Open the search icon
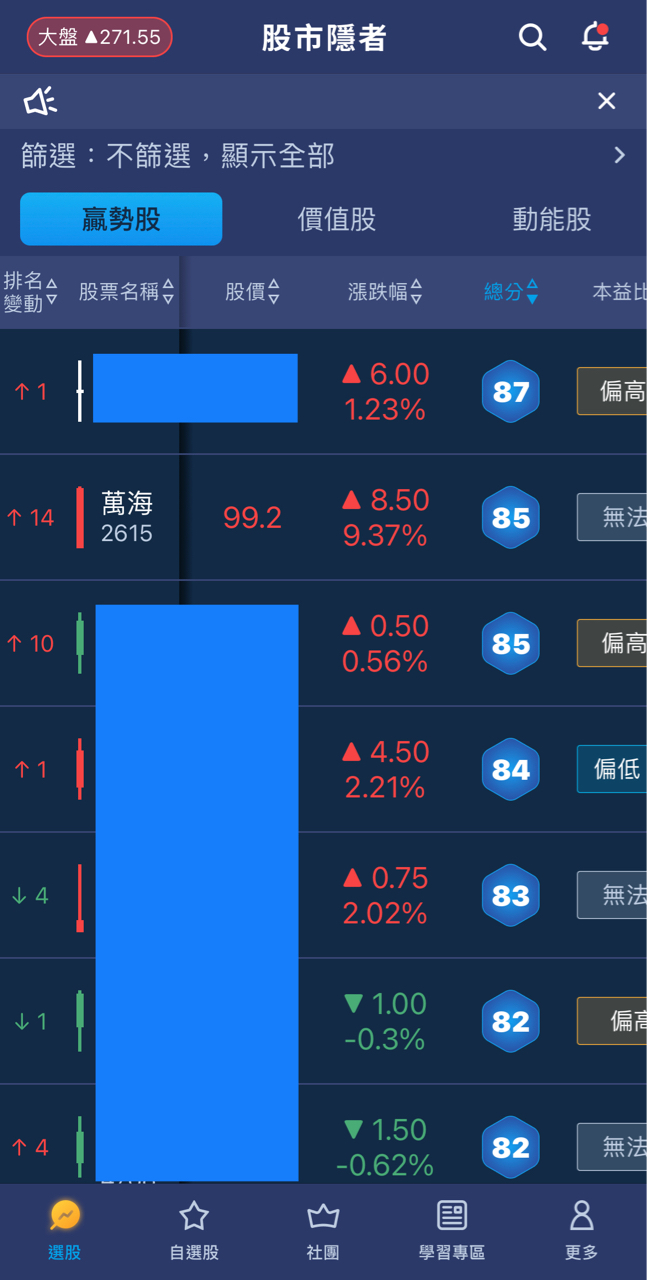 click(x=532, y=38)
